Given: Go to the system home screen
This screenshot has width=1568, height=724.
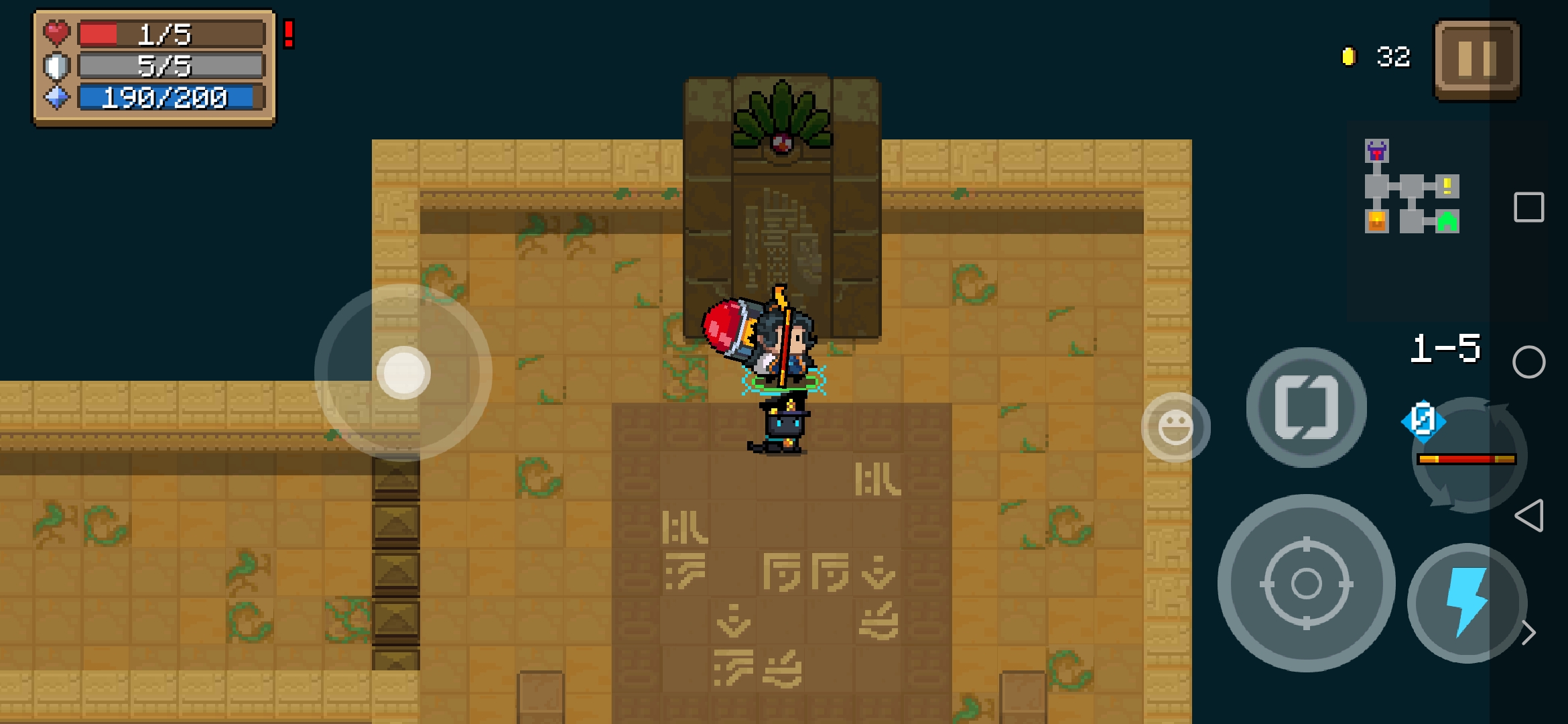Looking at the screenshot, I should click(x=1529, y=362).
